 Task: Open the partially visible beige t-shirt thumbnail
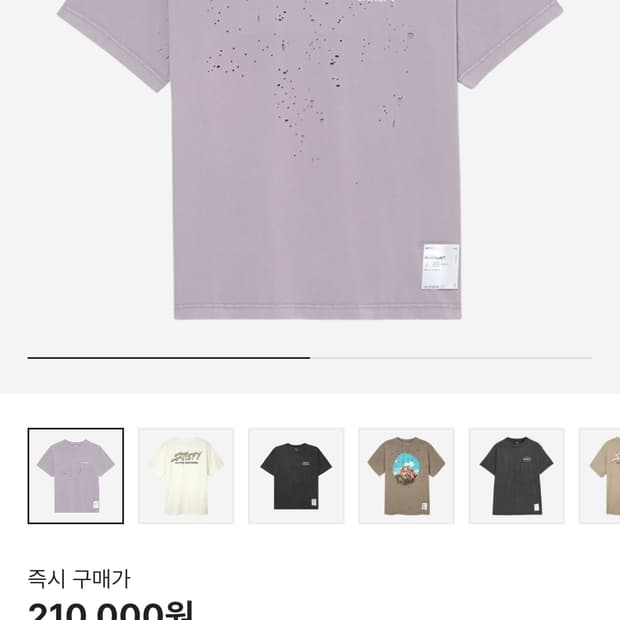pos(599,476)
